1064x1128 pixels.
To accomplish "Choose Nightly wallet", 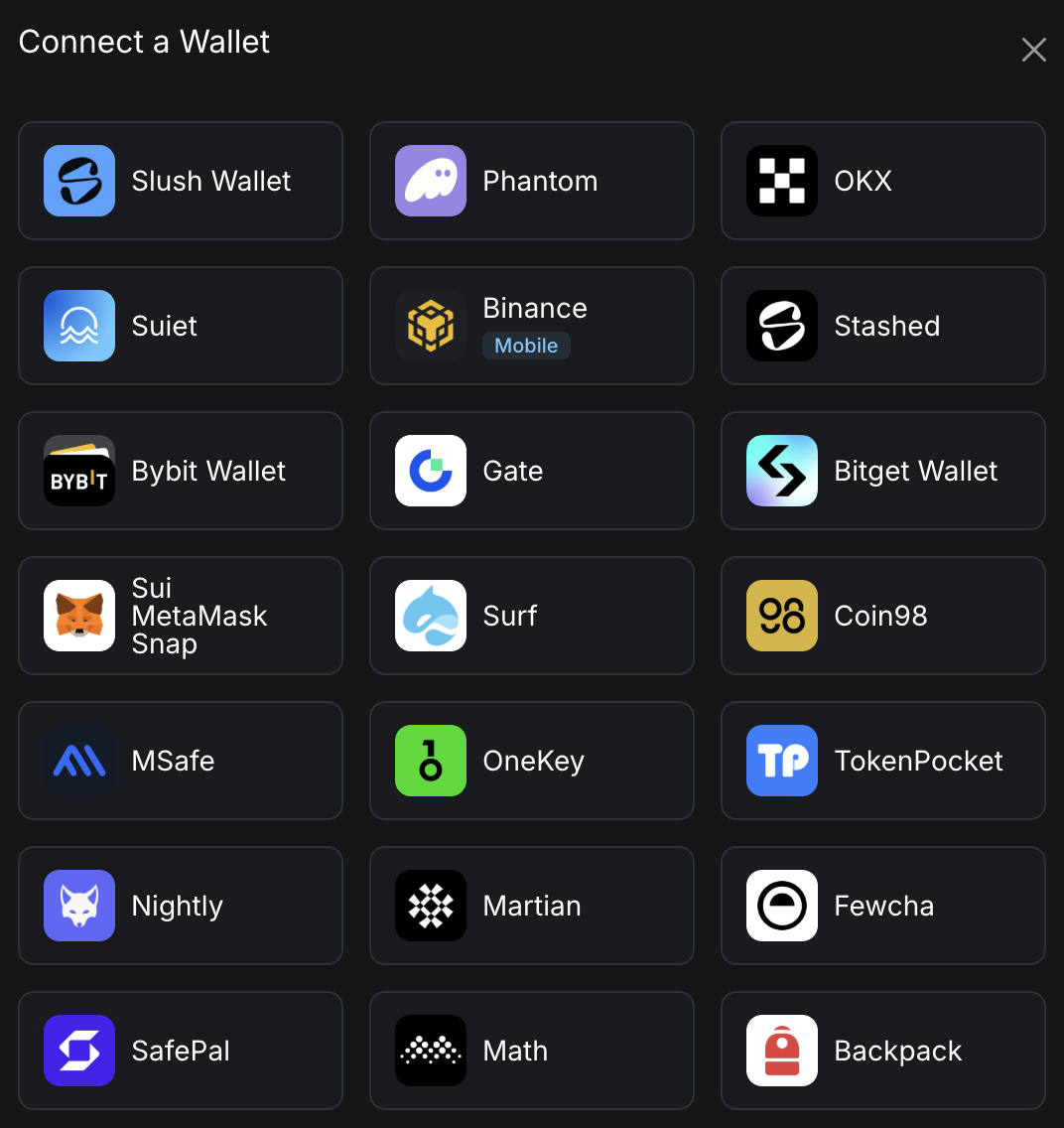I will tap(181, 906).
